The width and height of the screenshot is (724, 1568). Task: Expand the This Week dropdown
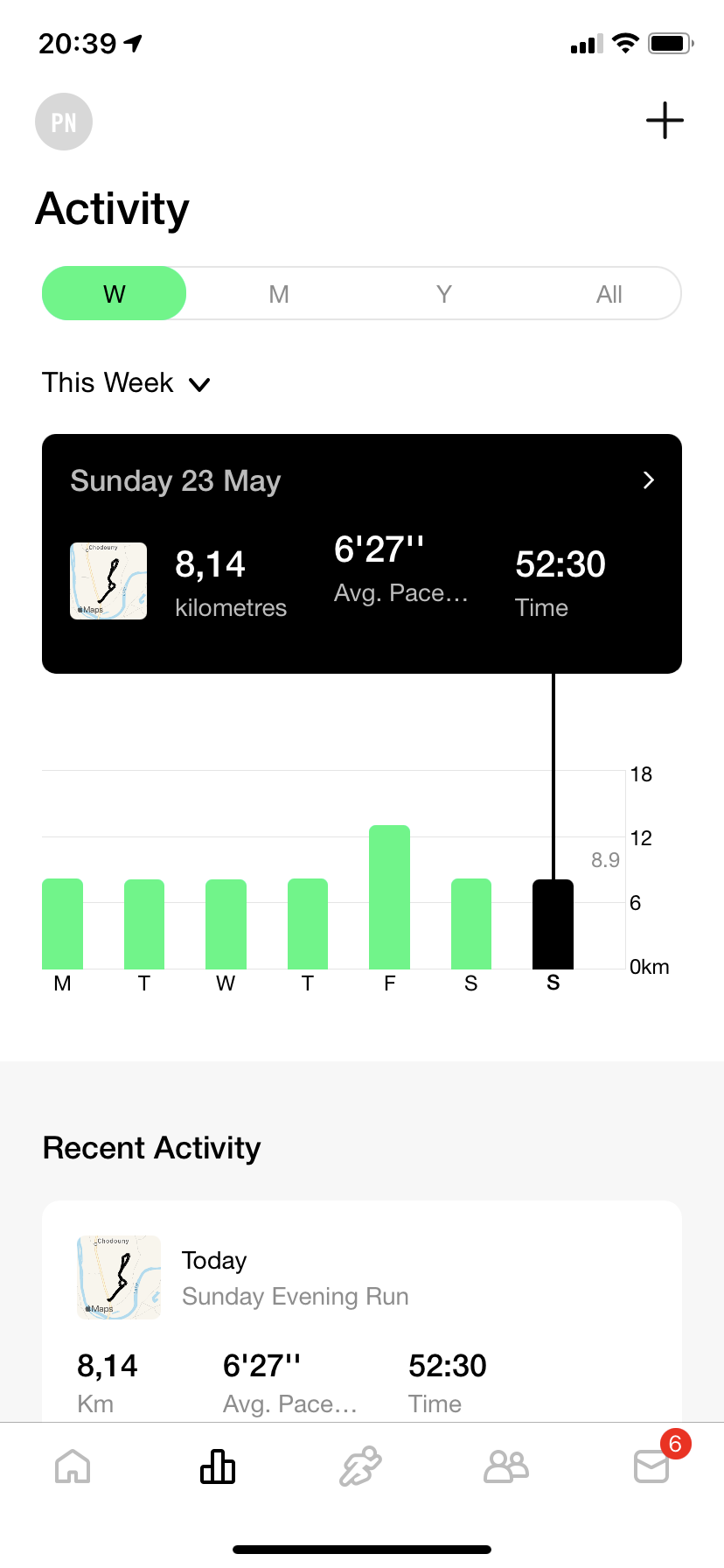coord(127,383)
